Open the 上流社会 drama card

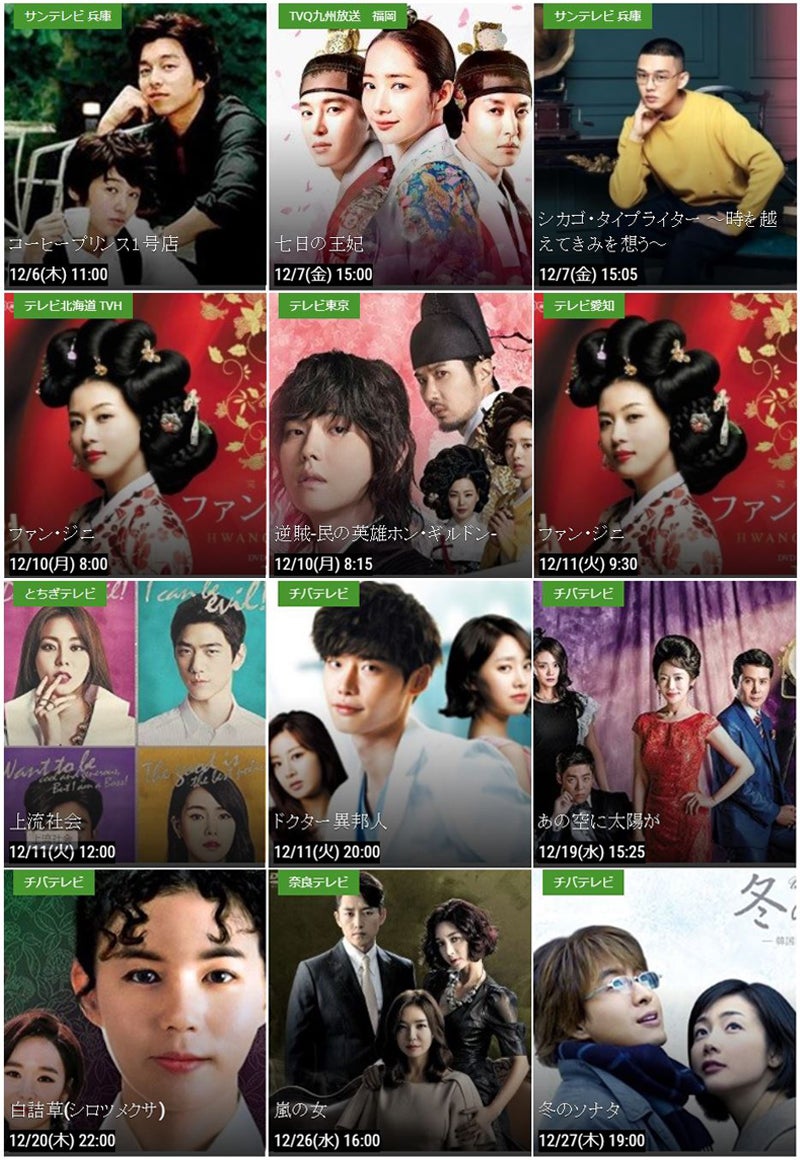tap(135, 722)
